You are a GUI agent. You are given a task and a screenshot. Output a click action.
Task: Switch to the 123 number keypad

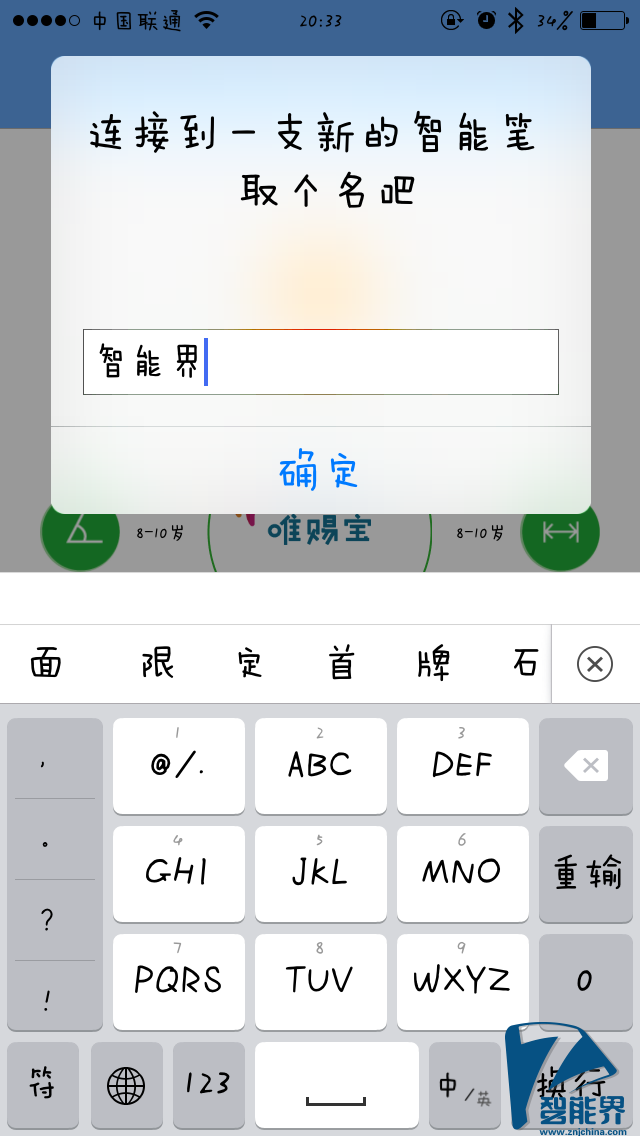[x=208, y=1085]
